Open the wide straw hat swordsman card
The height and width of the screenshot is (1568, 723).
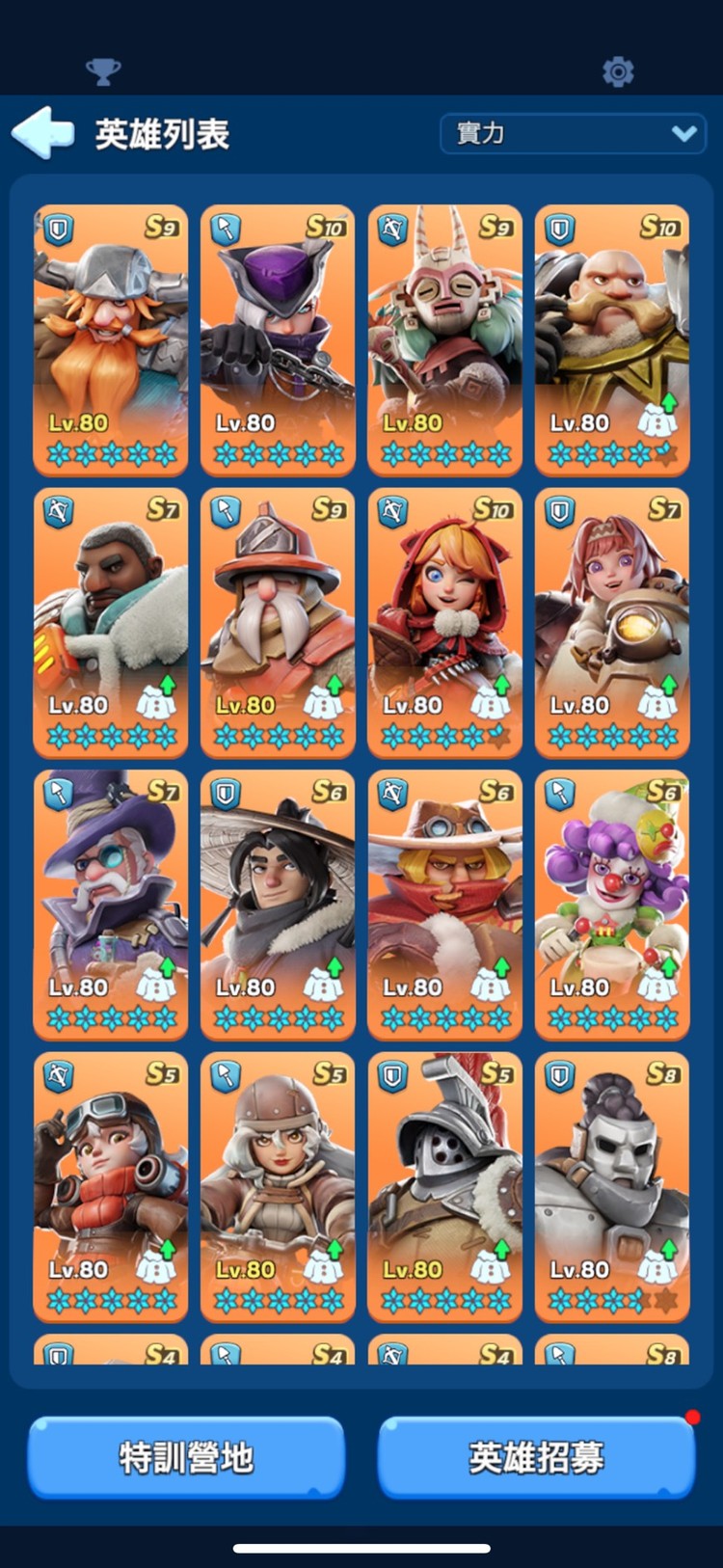278,903
